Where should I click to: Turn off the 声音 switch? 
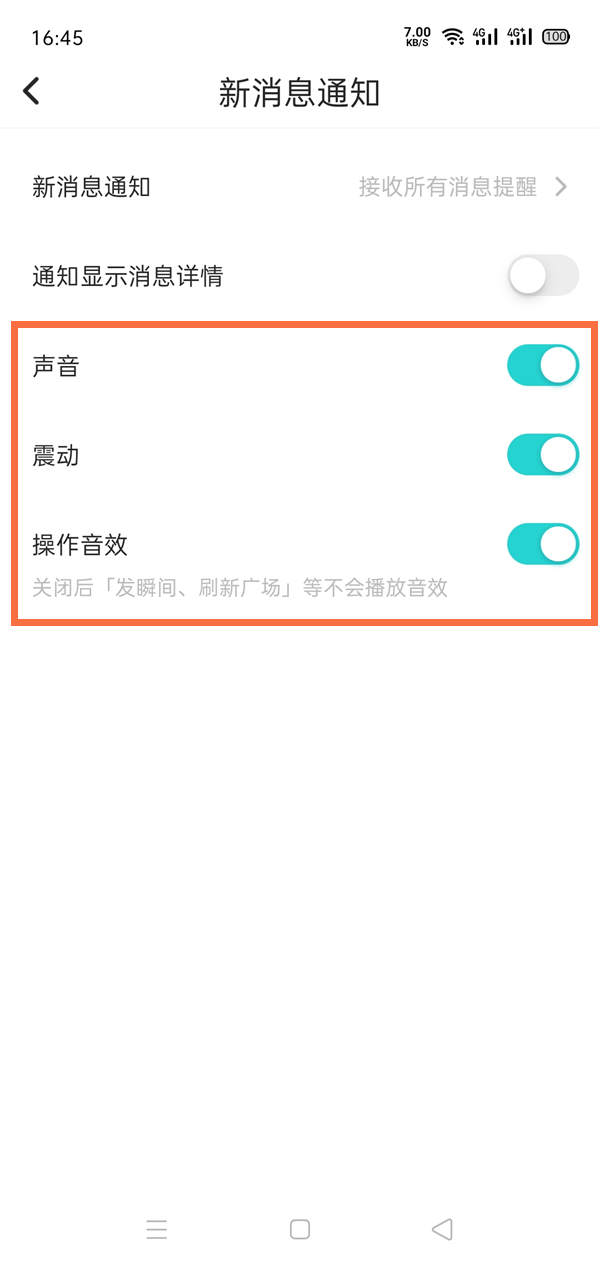coord(543,366)
